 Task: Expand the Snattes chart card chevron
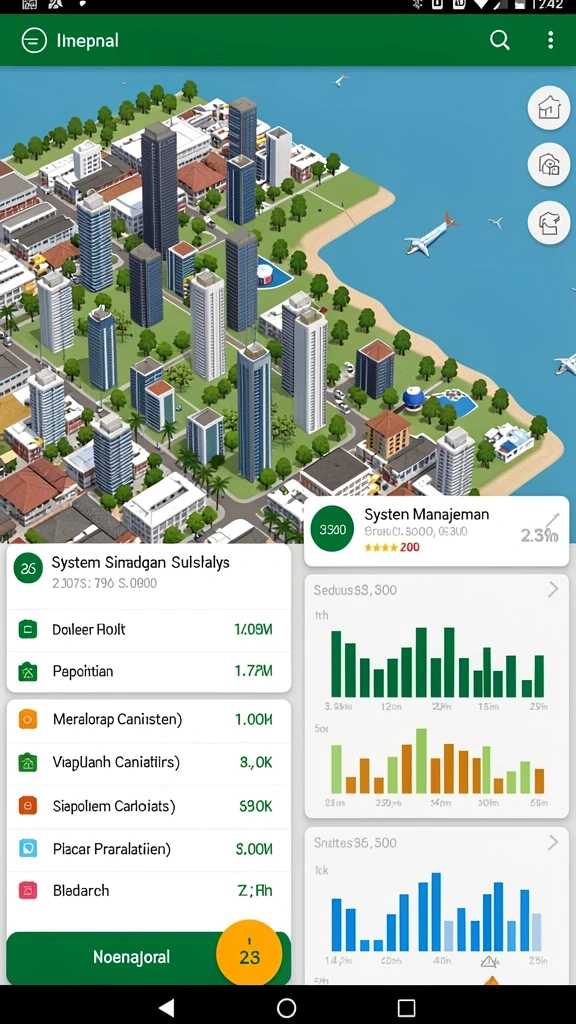(x=552, y=842)
